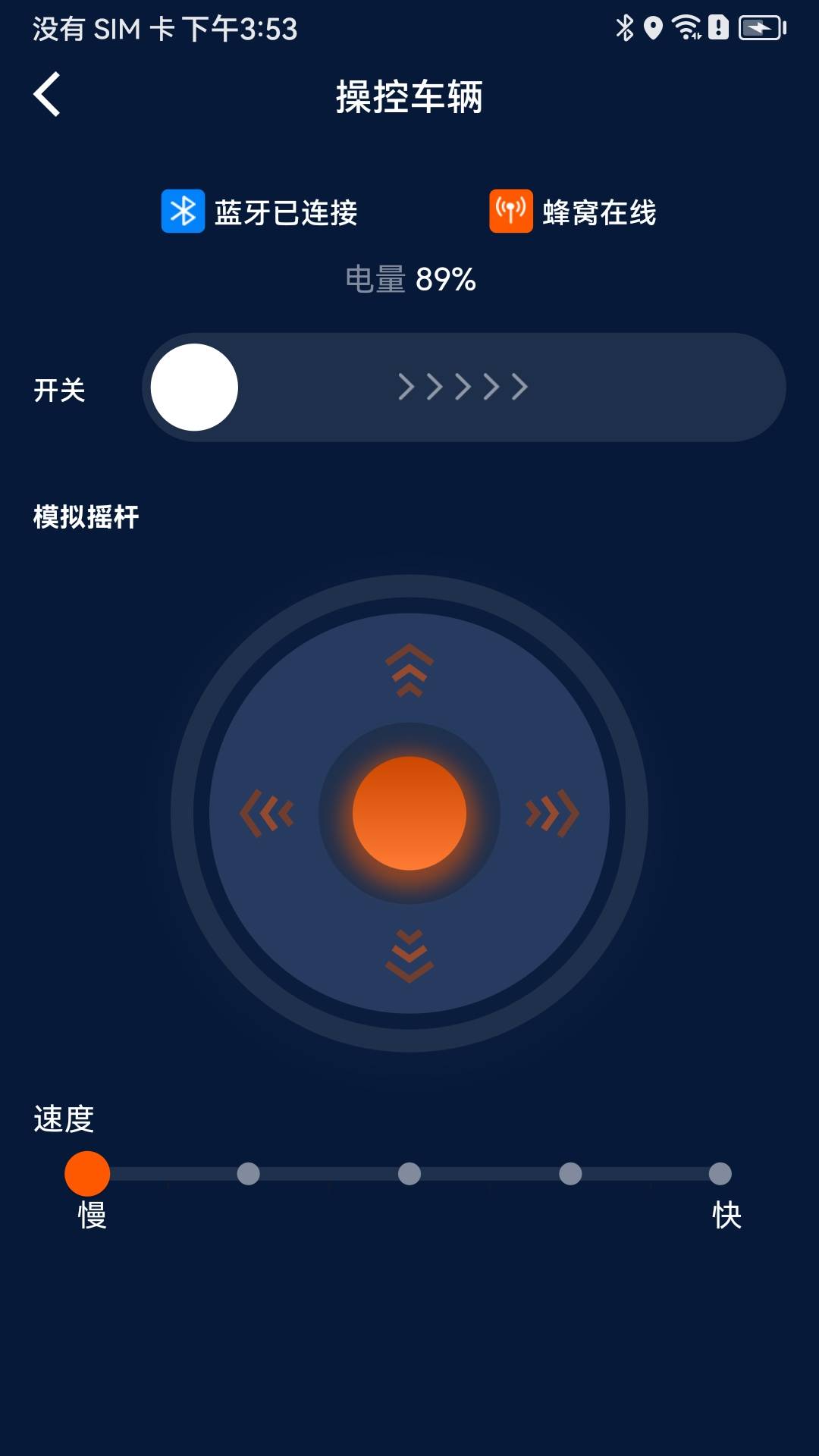819x1456 pixels.
Task: Tap the middle dot on the speed slider
Action: click(409, 1174)
